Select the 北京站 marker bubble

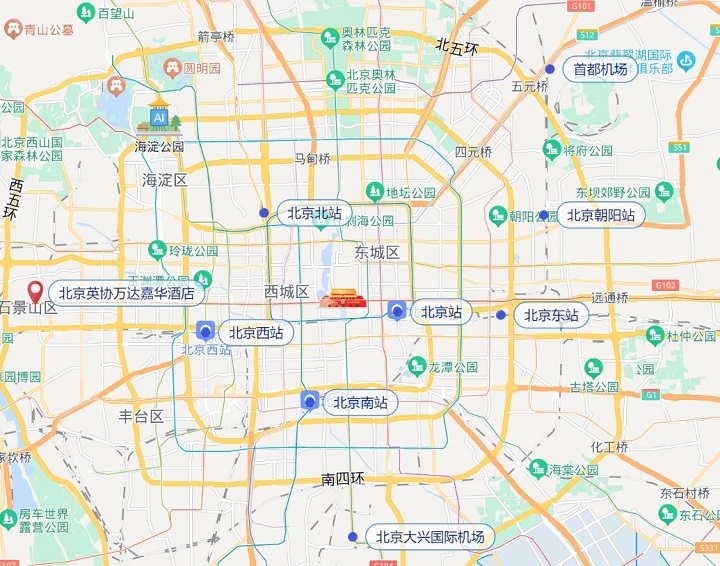pyautogui.click(x=398, y=312)
